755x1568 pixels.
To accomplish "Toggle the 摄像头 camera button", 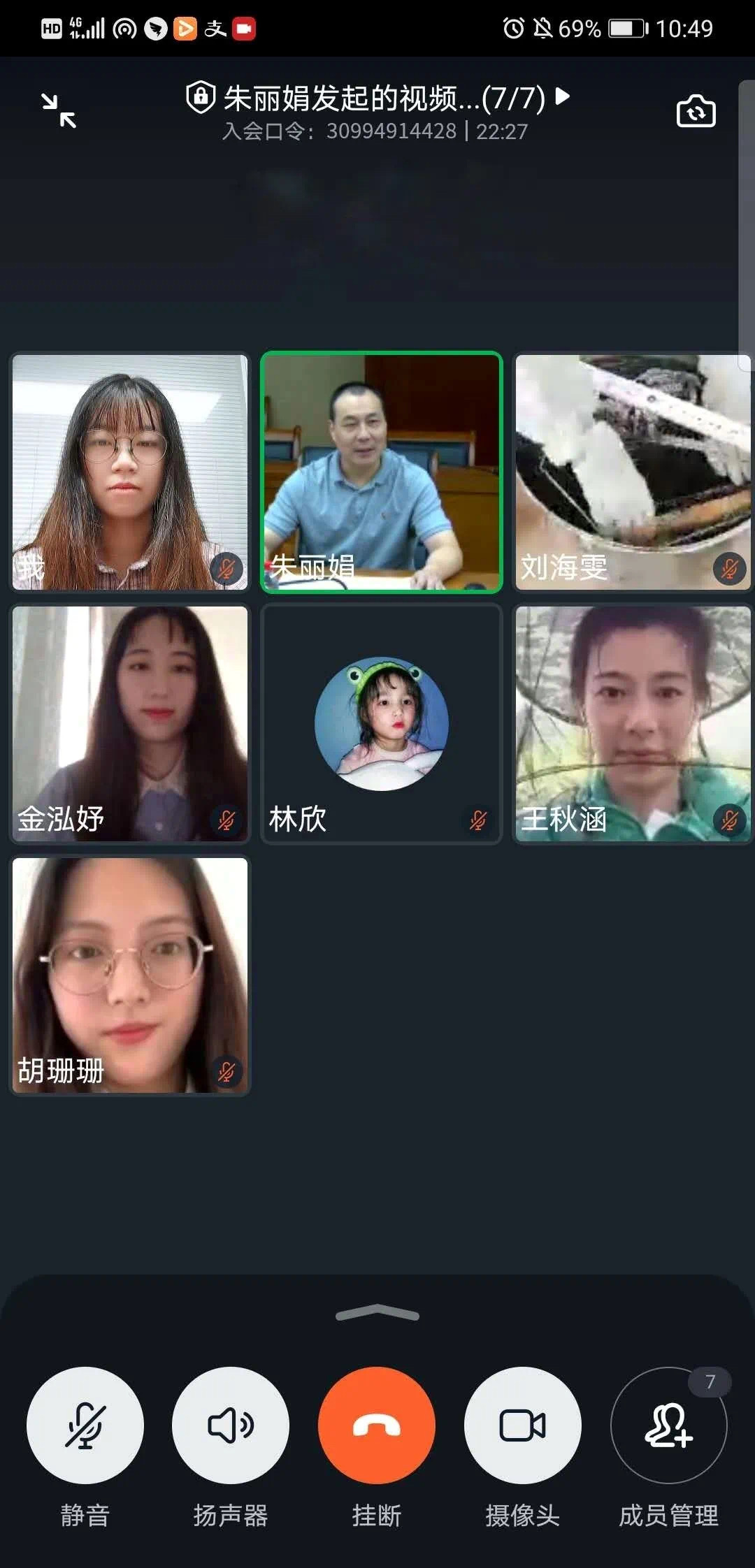I will 522,1425.
